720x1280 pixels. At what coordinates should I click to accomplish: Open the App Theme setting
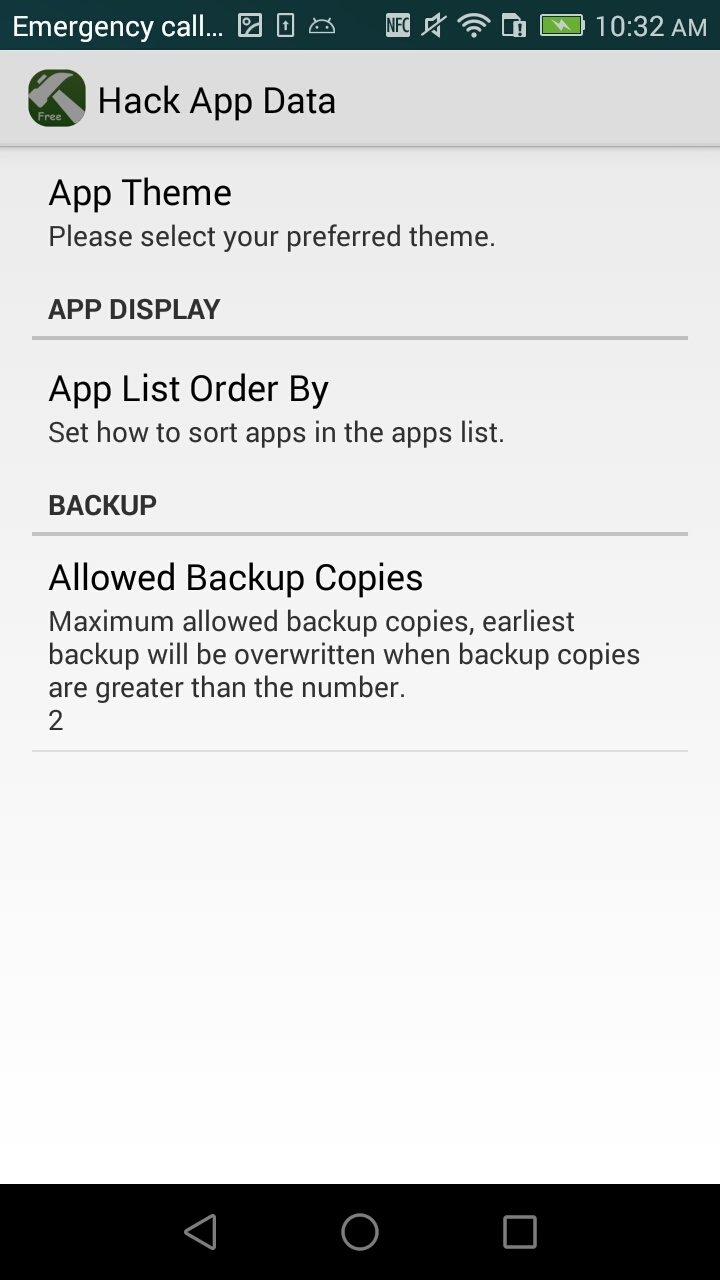360,212
